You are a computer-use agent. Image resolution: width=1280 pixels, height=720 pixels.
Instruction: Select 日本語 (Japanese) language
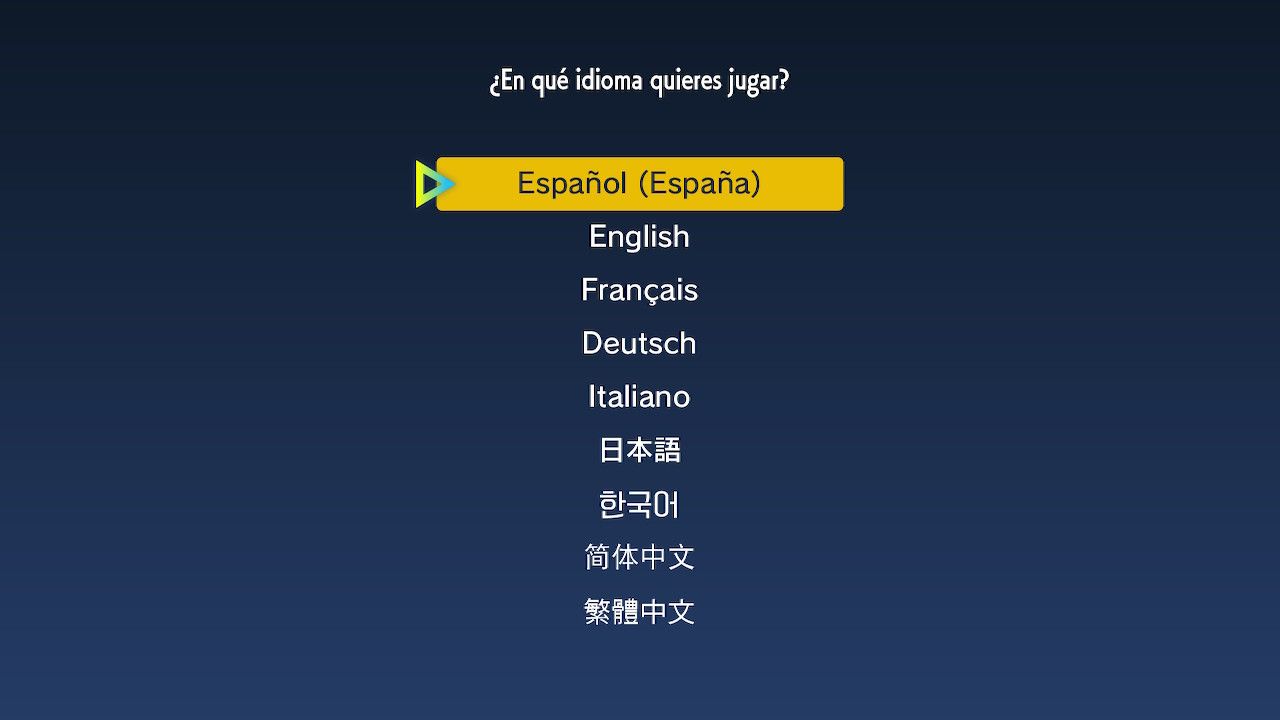639,450
